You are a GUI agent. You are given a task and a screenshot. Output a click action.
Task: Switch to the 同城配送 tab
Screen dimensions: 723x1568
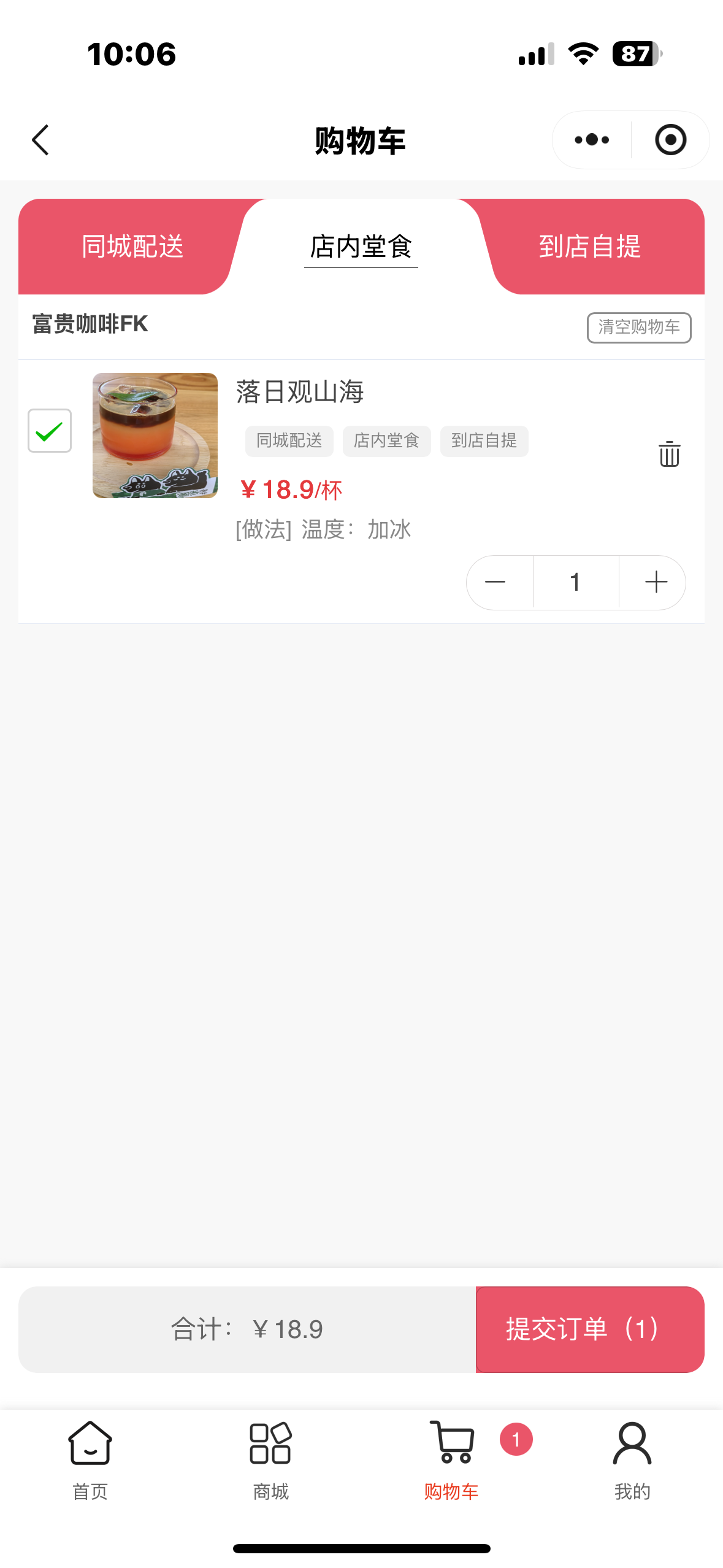(x=132, y=247)
